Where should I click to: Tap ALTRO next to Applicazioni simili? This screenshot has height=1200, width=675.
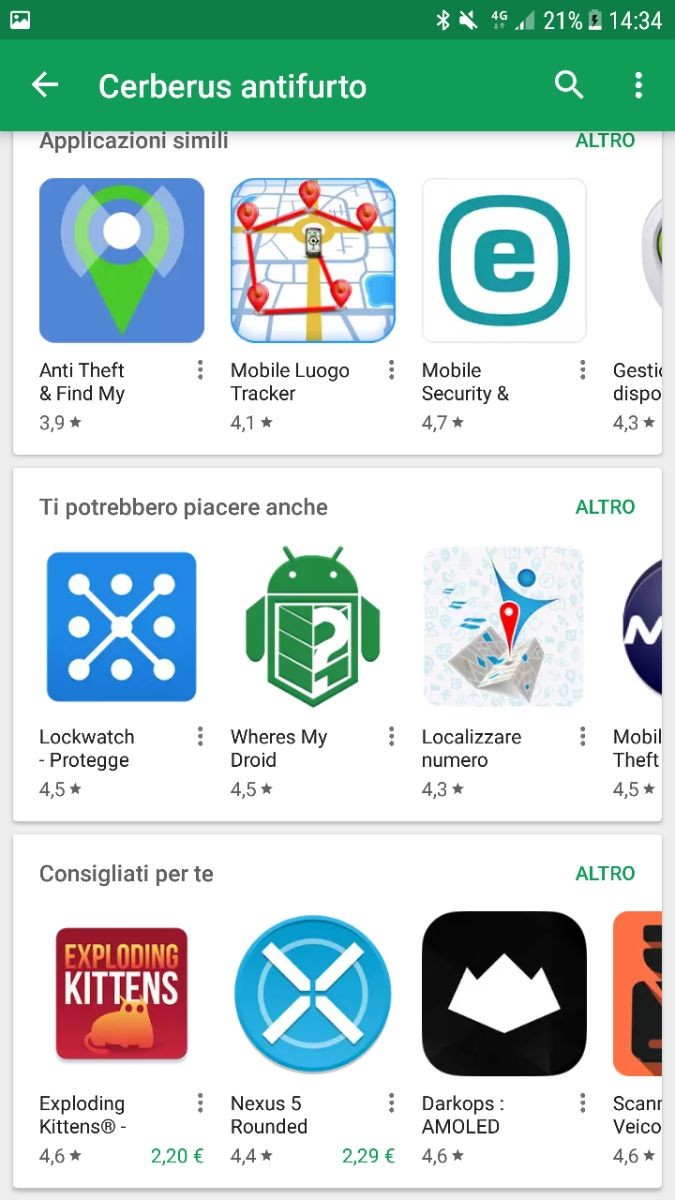click(605, 140)
